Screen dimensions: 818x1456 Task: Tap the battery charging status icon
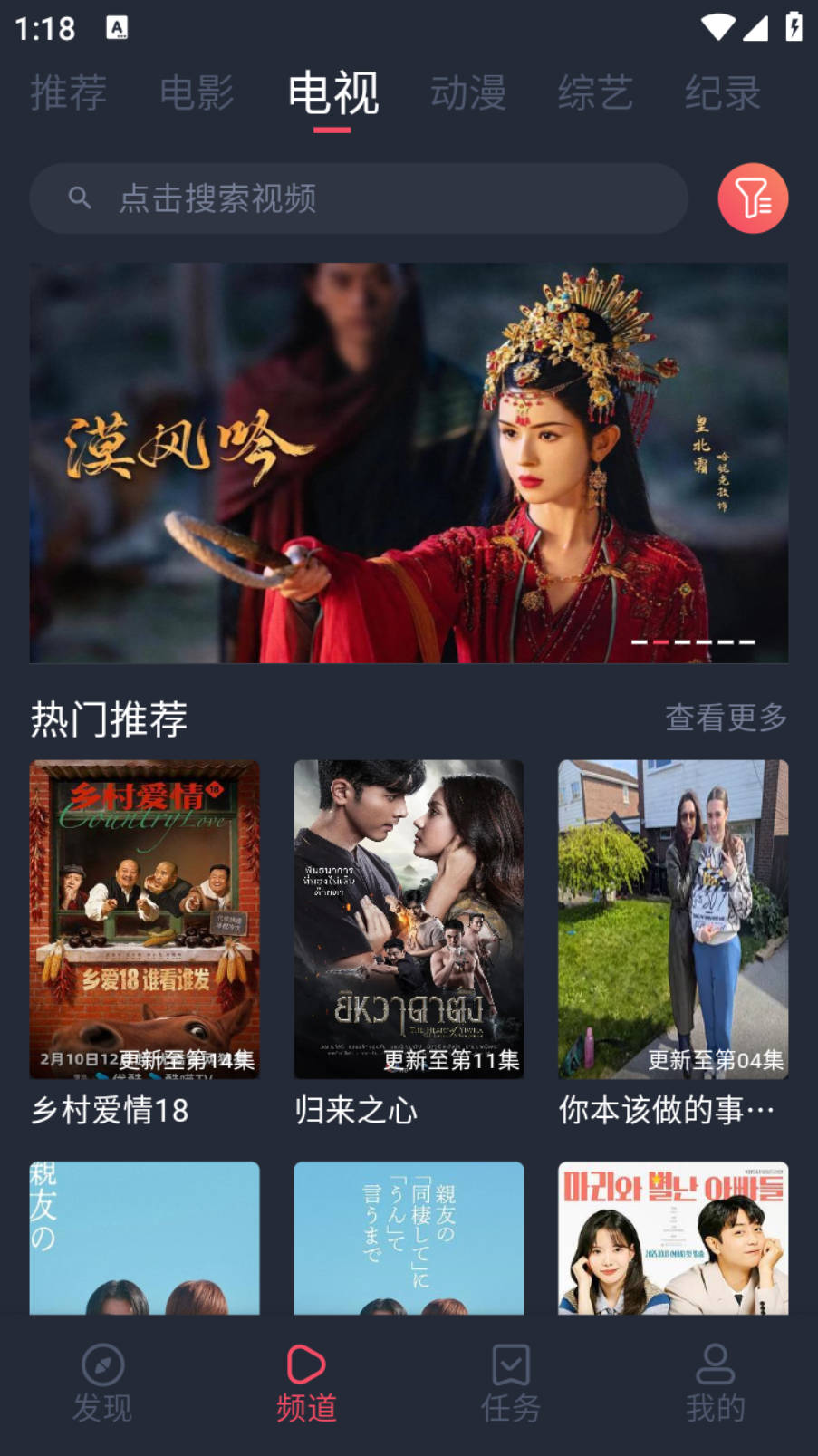(x=794, y=27)
